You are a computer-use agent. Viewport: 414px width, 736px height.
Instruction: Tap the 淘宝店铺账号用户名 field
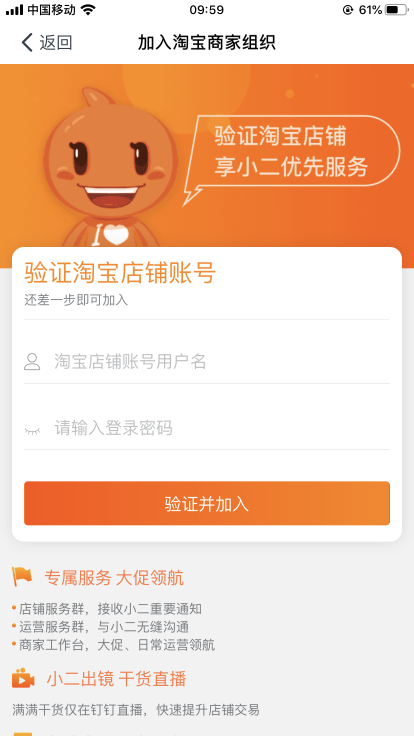[x=207, y=361]
